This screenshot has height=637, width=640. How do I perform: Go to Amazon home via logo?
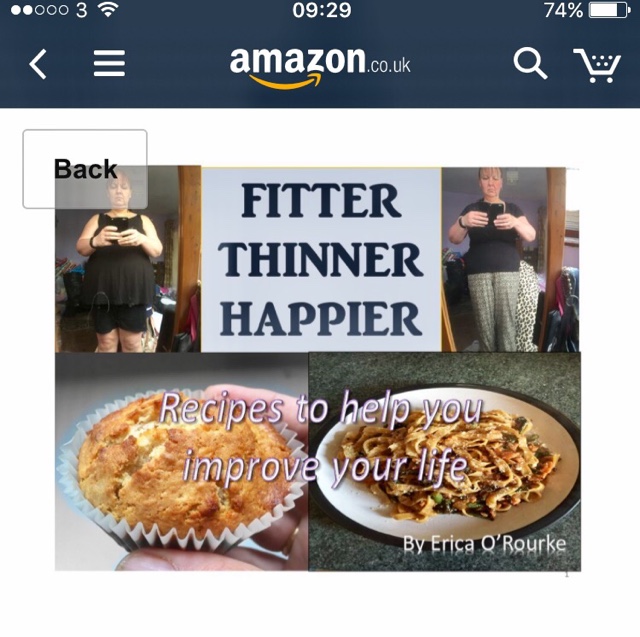tap(320, 67)
